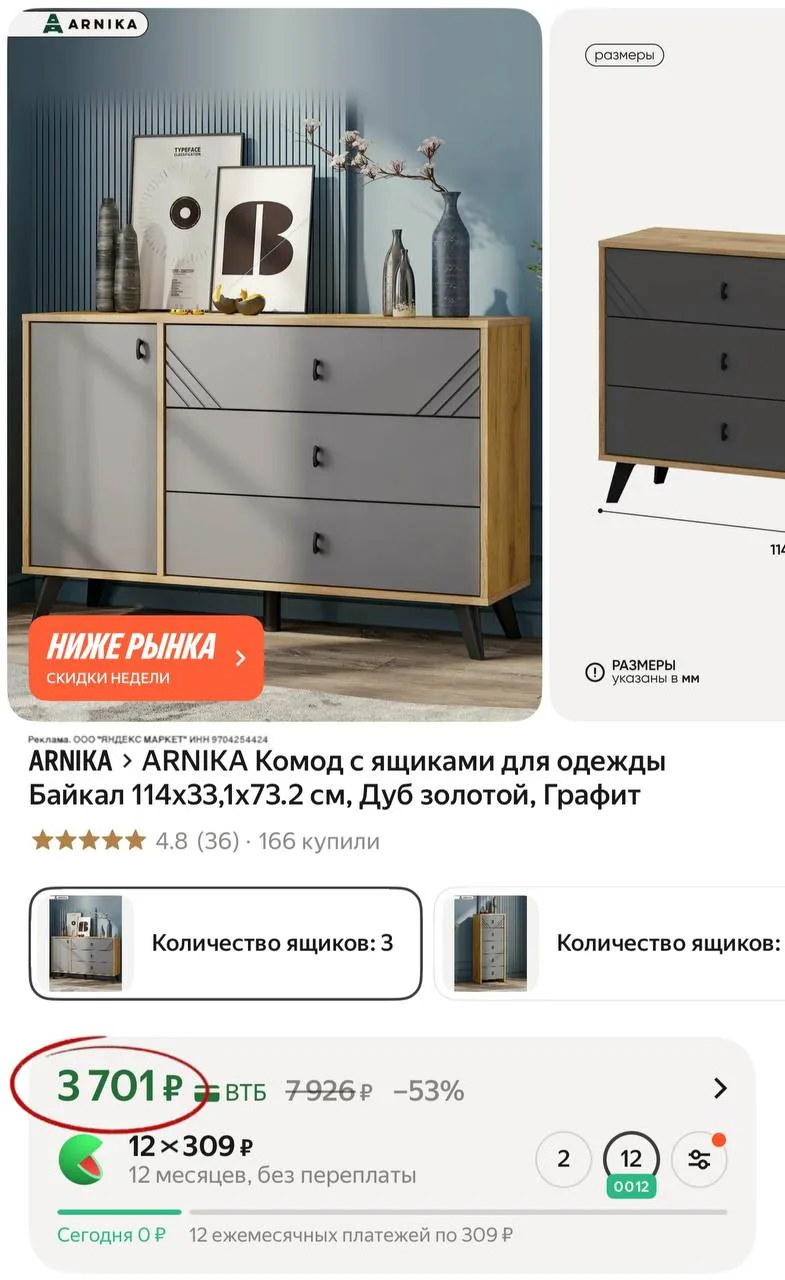Select the variant with 3 drawers
This screenshot has width=785, height=1280.
[x=225, y=943]
